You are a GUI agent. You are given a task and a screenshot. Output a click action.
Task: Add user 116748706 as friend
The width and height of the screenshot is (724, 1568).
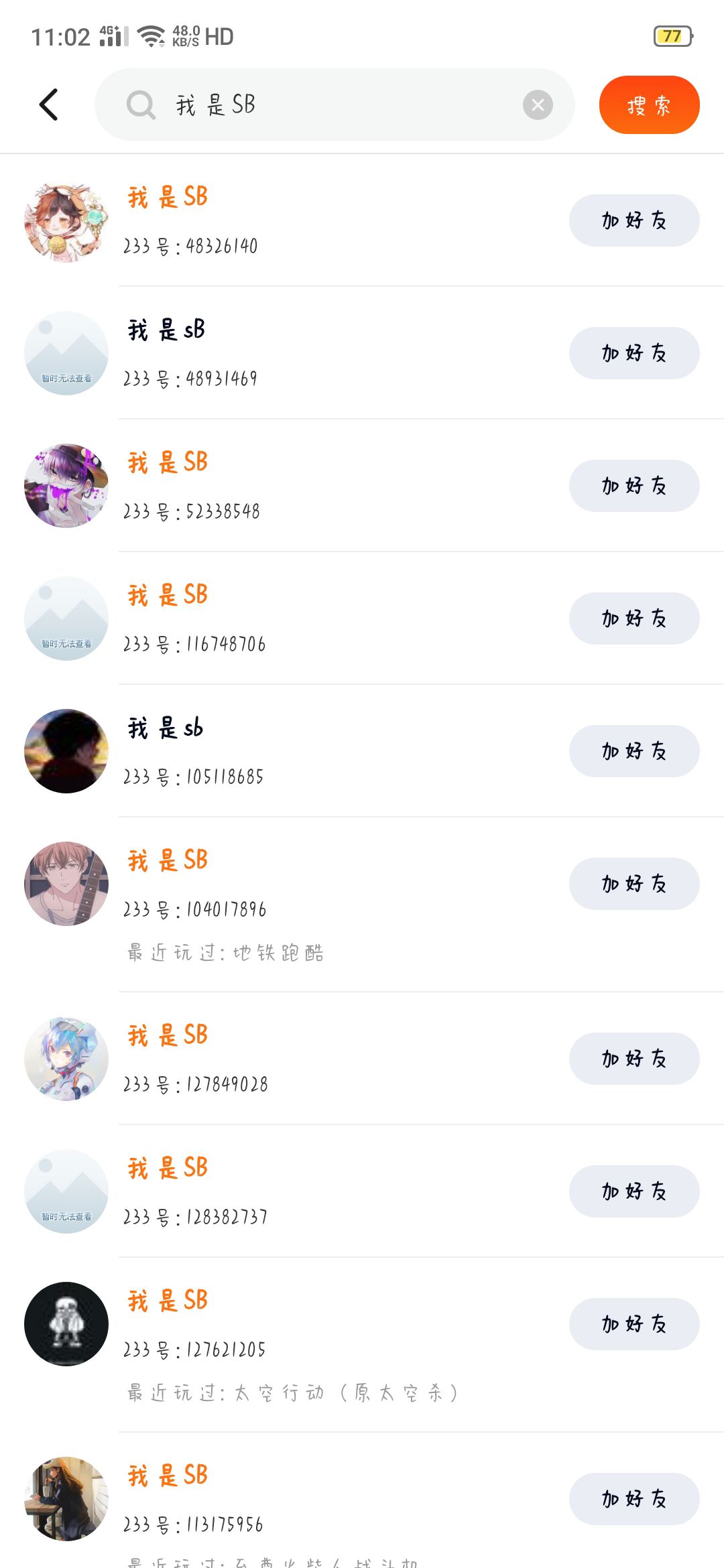click(x=633, y=618)
